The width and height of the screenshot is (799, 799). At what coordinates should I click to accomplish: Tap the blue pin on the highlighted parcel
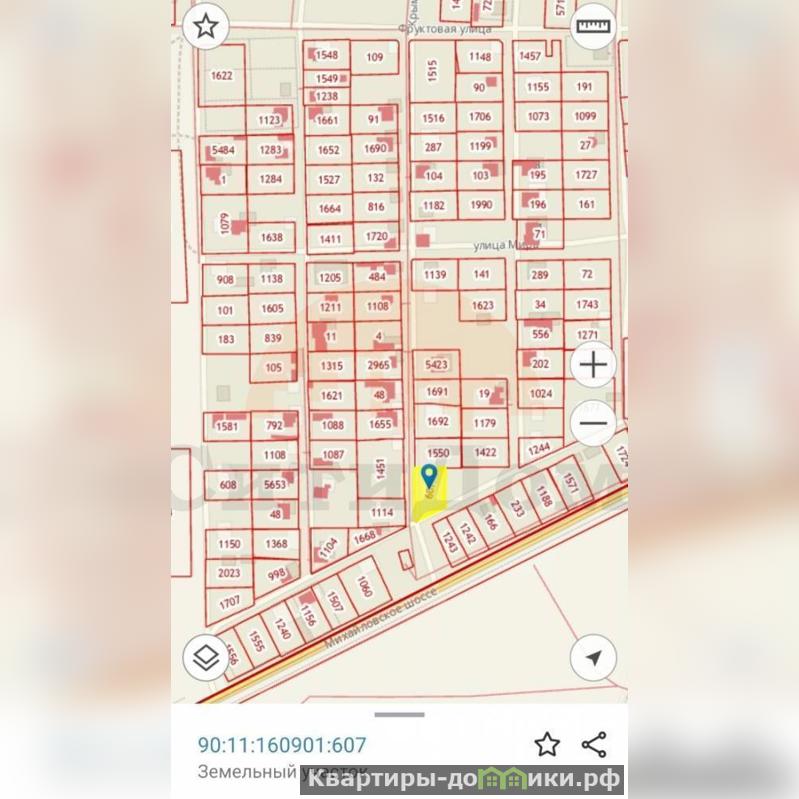tap(430, 475)
